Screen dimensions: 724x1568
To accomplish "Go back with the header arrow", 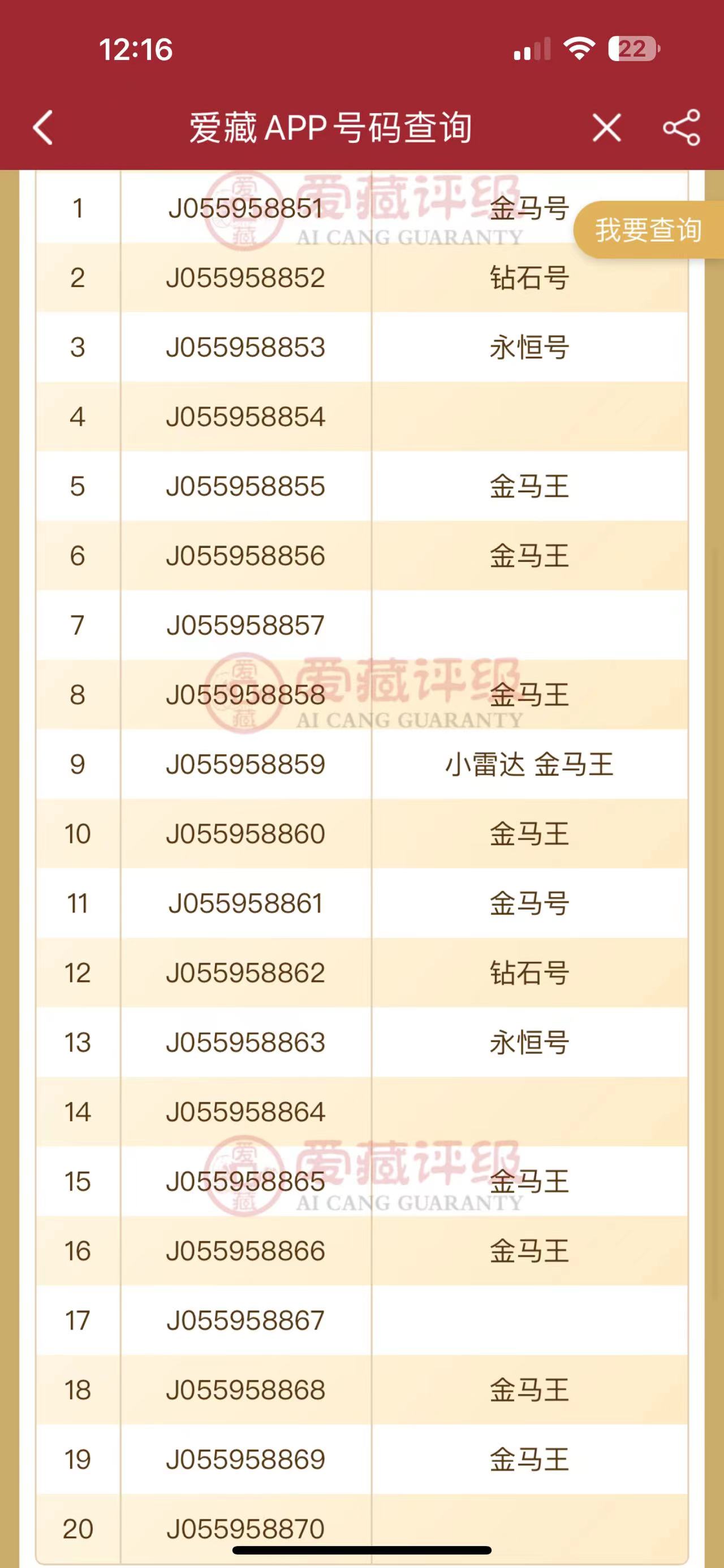I will pos(42,128).
